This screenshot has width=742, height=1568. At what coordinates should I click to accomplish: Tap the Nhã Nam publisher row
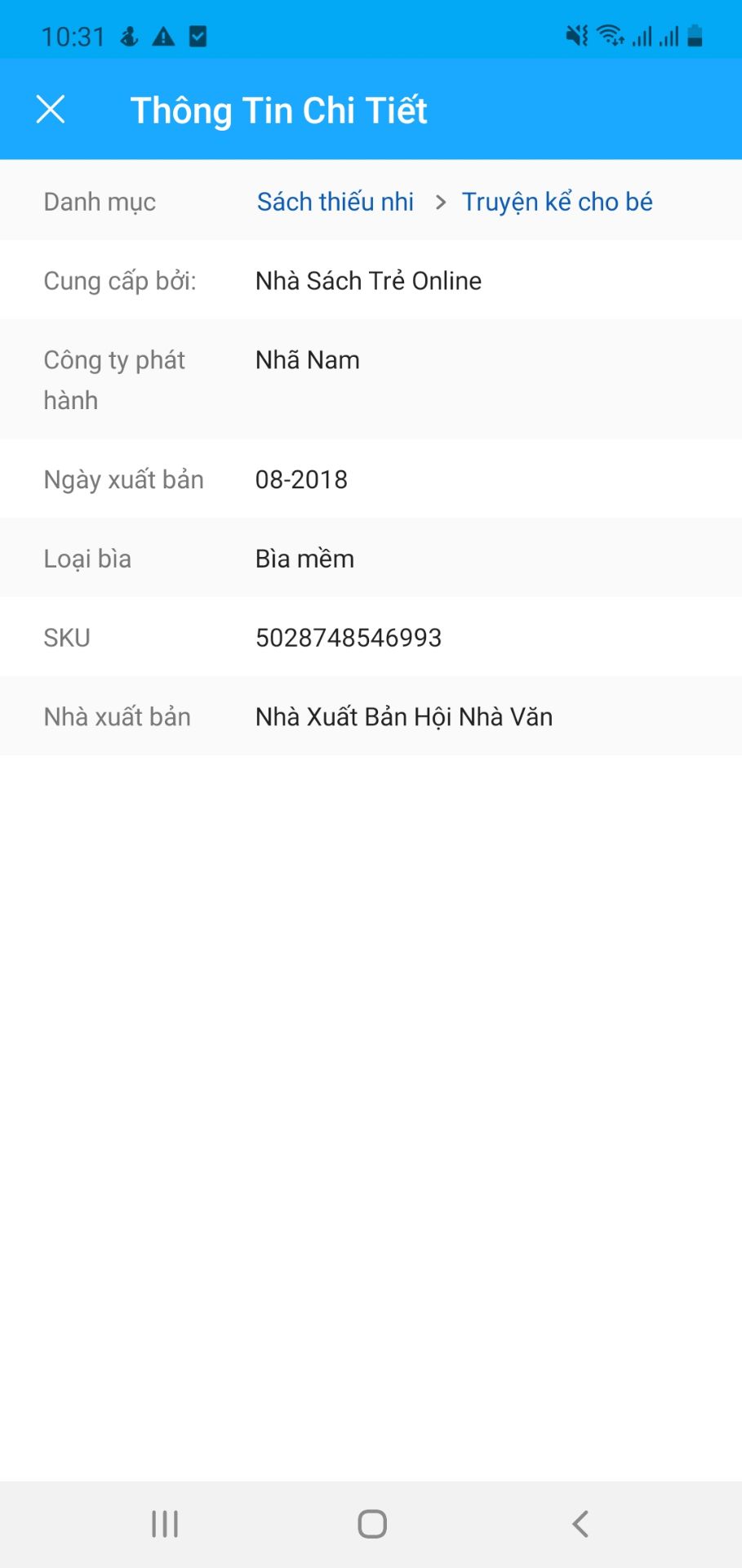coord(307,359)
